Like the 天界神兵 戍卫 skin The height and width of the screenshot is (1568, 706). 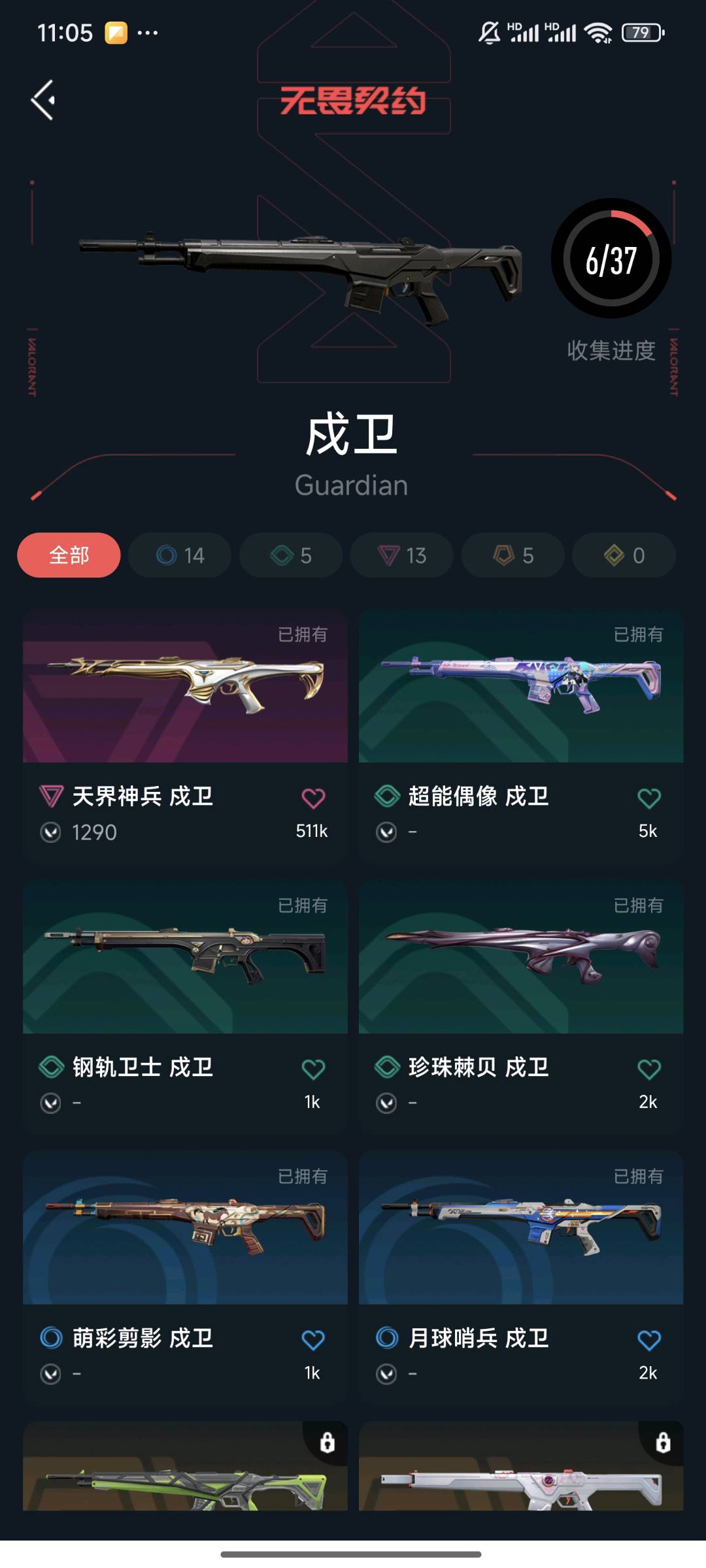pos(313,798)
